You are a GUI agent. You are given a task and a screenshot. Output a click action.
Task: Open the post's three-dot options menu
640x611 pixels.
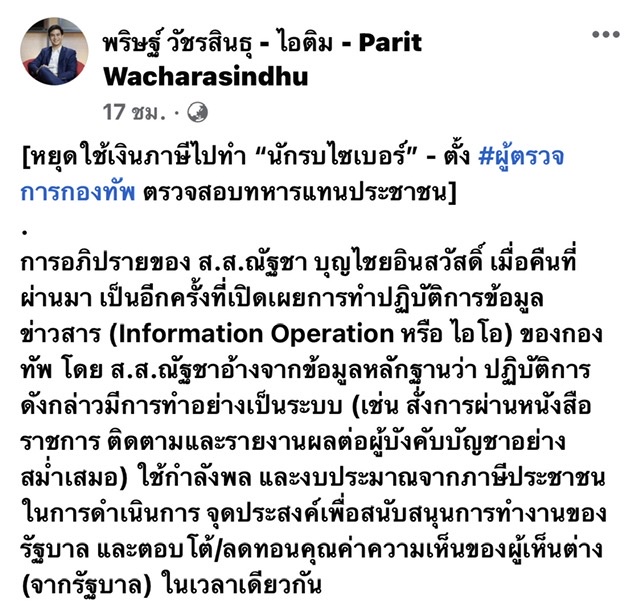tap(605, 35)
